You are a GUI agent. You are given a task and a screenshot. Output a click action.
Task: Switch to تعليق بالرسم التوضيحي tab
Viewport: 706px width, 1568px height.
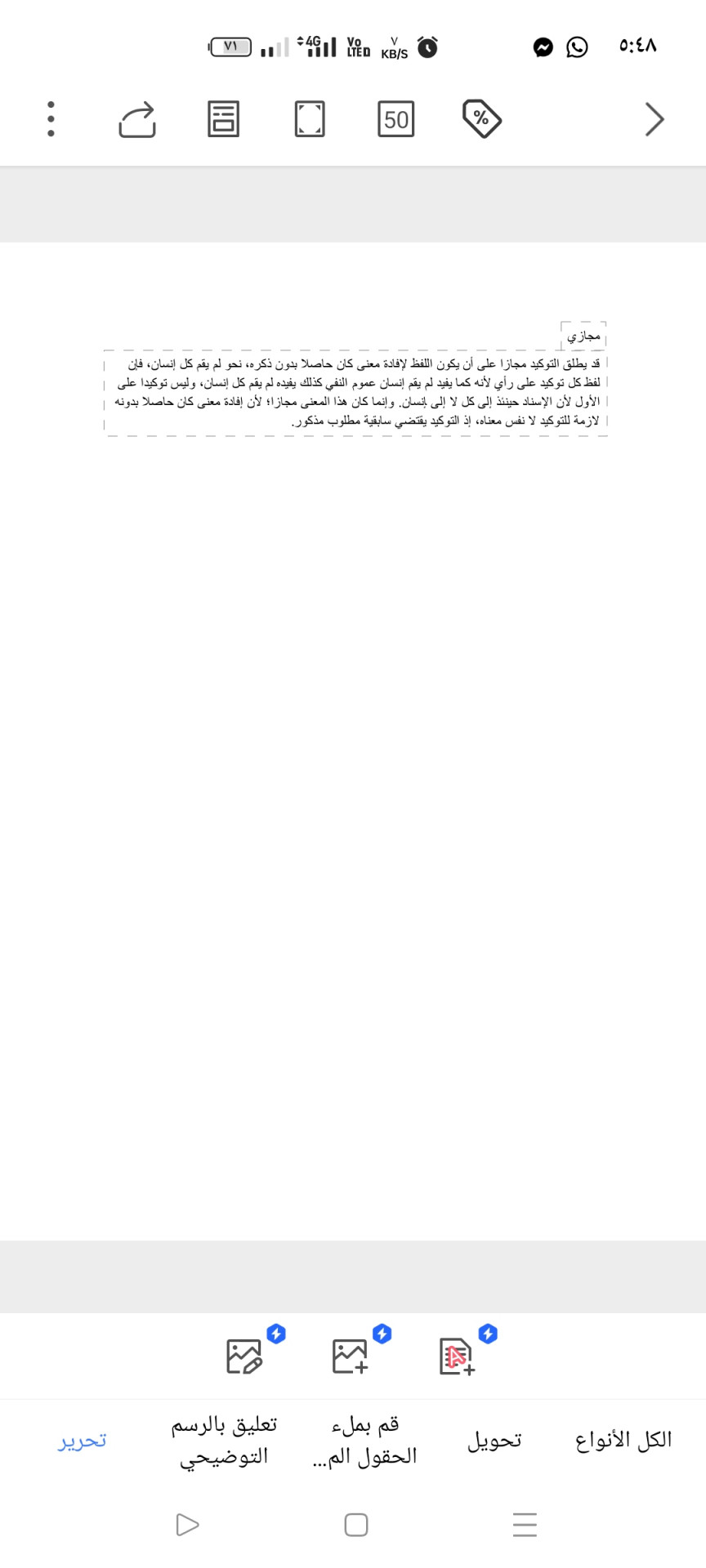point(224,1440)
